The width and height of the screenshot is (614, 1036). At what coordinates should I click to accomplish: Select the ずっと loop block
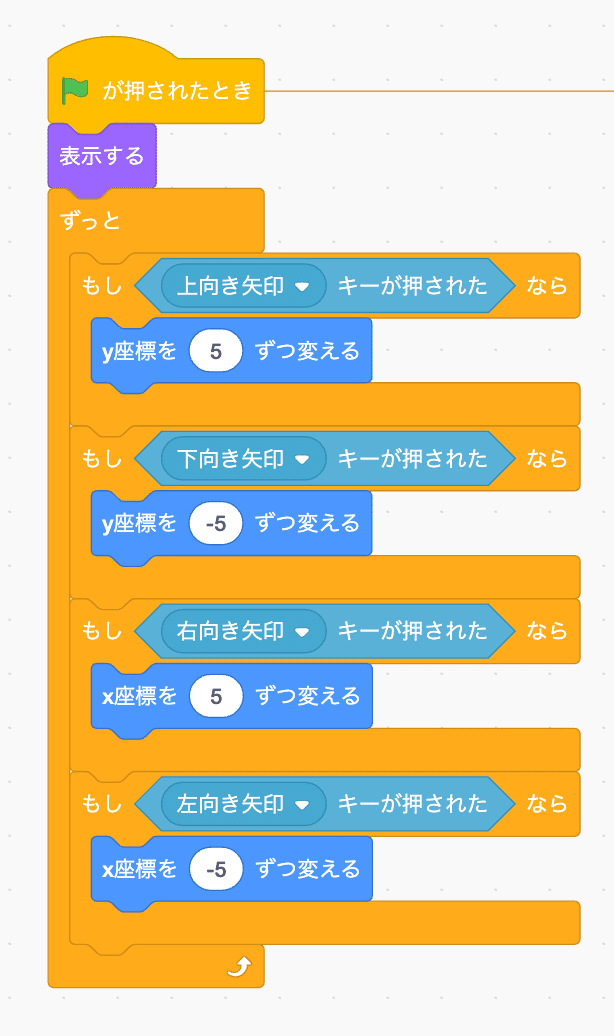pos(156,221)
